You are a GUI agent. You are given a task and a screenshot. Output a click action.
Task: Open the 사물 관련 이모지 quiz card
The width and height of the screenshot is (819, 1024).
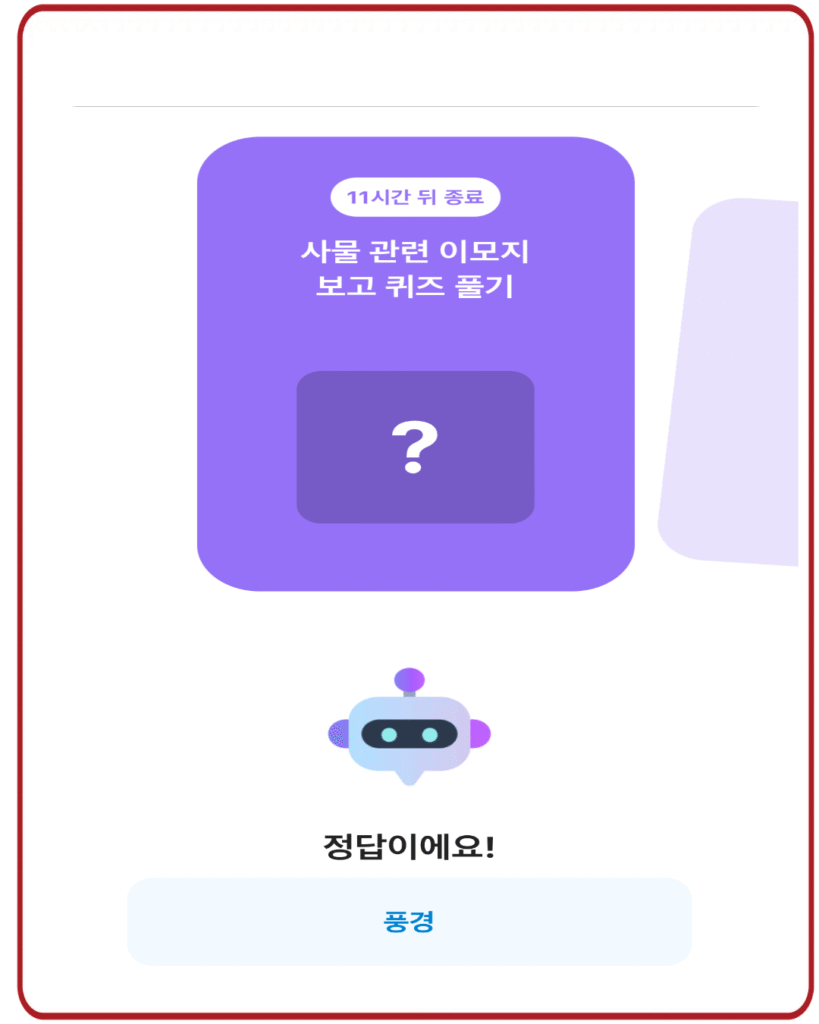click(x=415, y=364)
